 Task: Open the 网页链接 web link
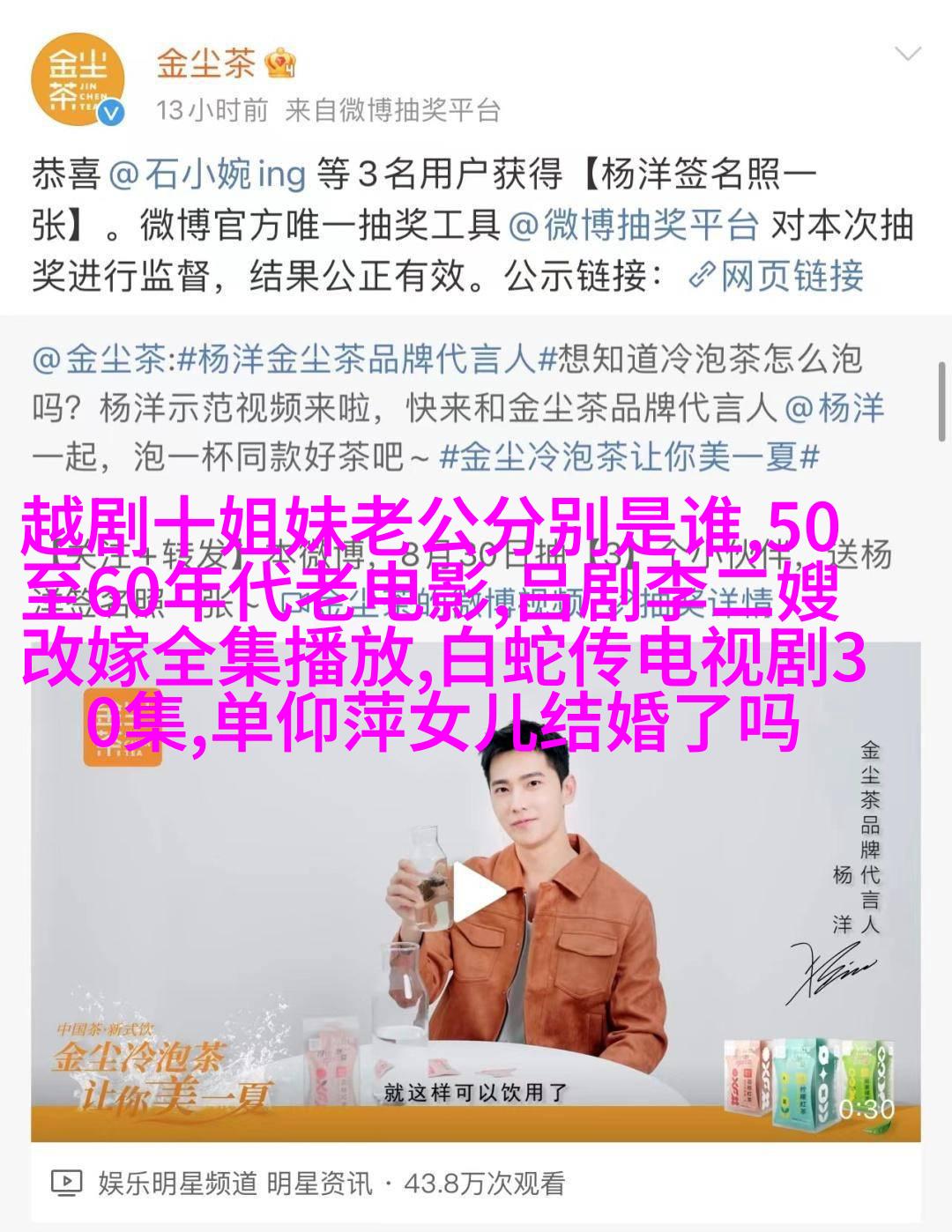(x=776, y=276)
